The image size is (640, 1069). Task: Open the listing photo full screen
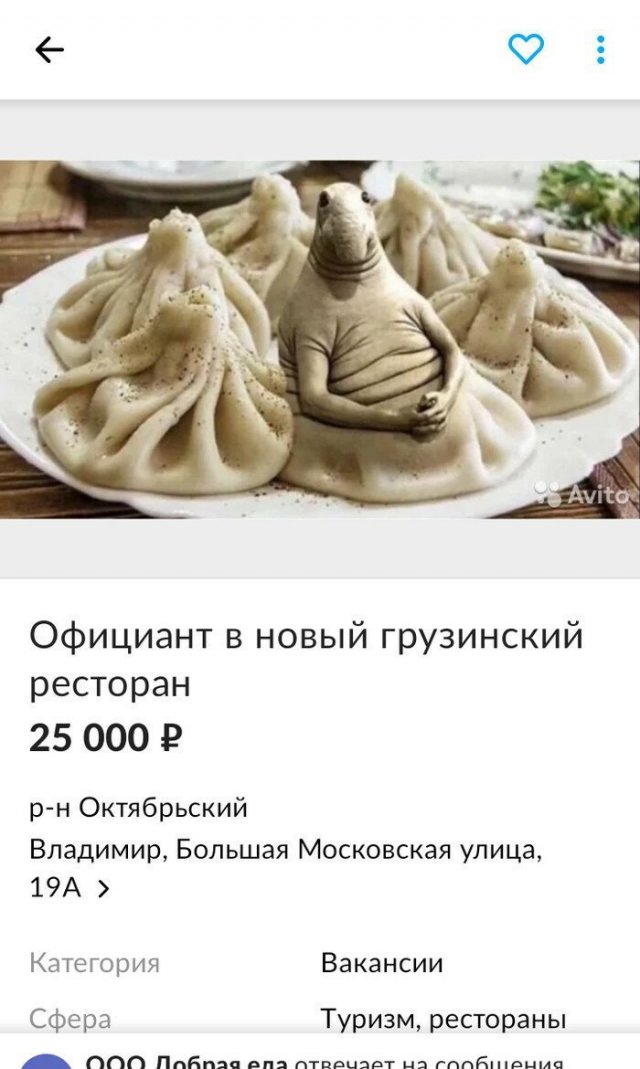tap(320, 340)
